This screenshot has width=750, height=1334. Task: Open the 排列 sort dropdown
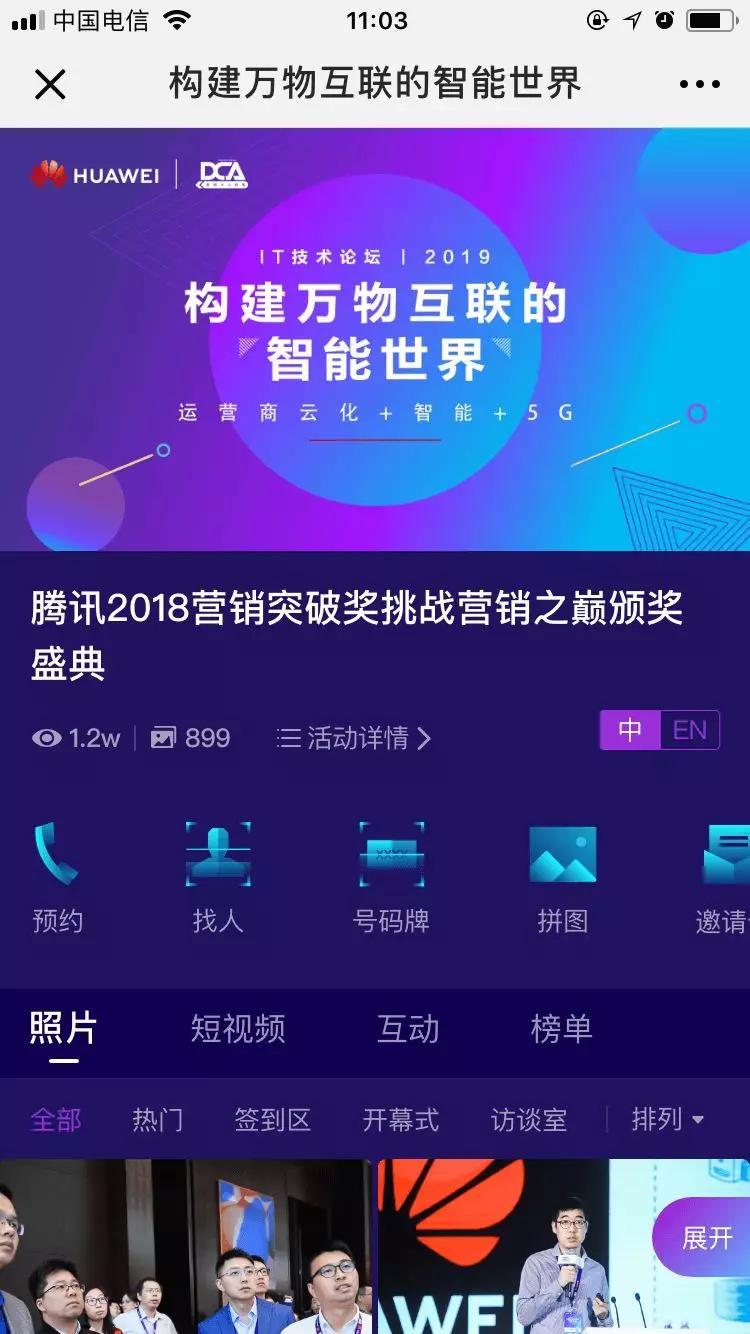(667, 1119)
